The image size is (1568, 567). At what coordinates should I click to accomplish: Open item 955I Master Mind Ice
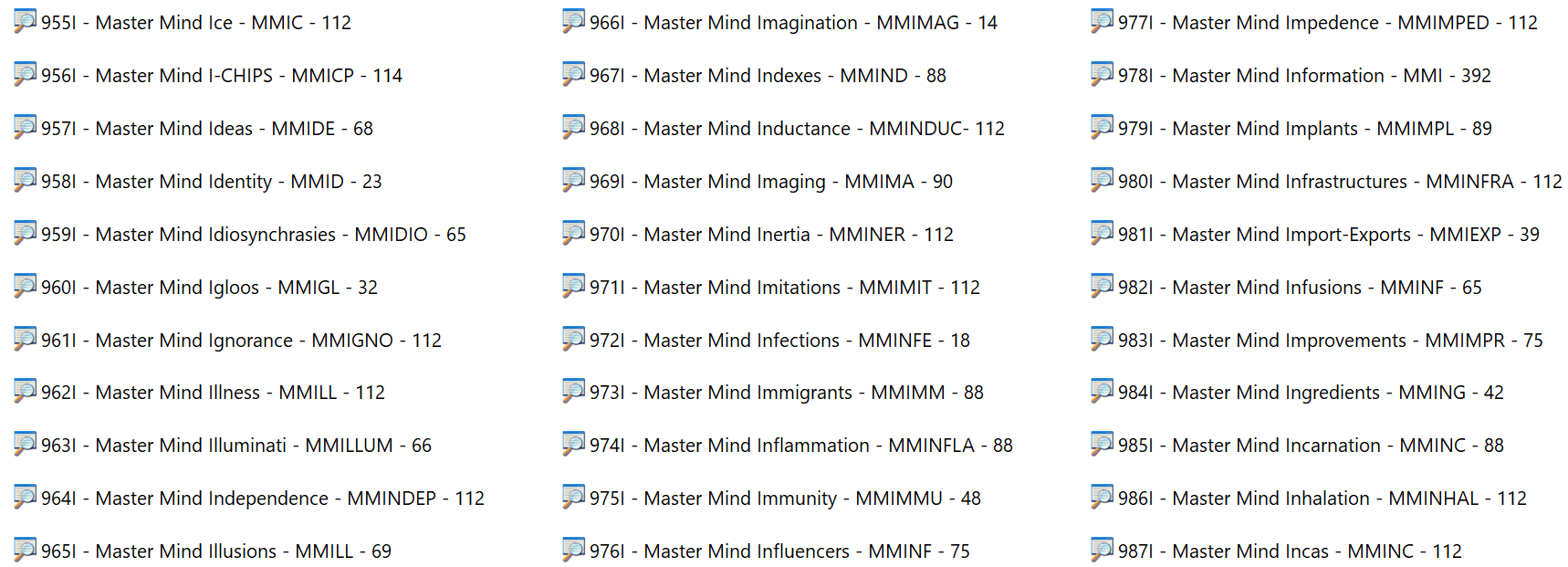point(195,23)
